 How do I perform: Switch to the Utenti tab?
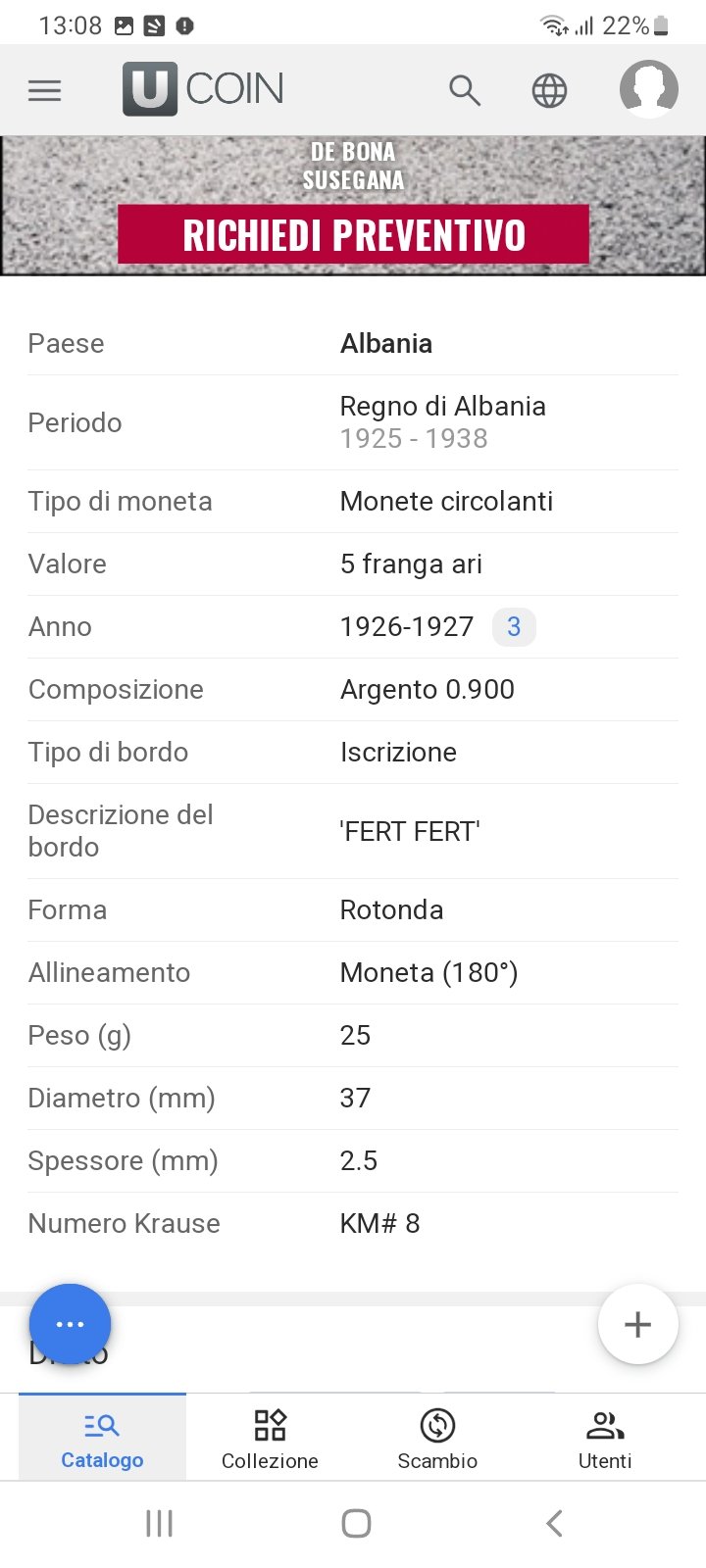tap(605, 1438)
